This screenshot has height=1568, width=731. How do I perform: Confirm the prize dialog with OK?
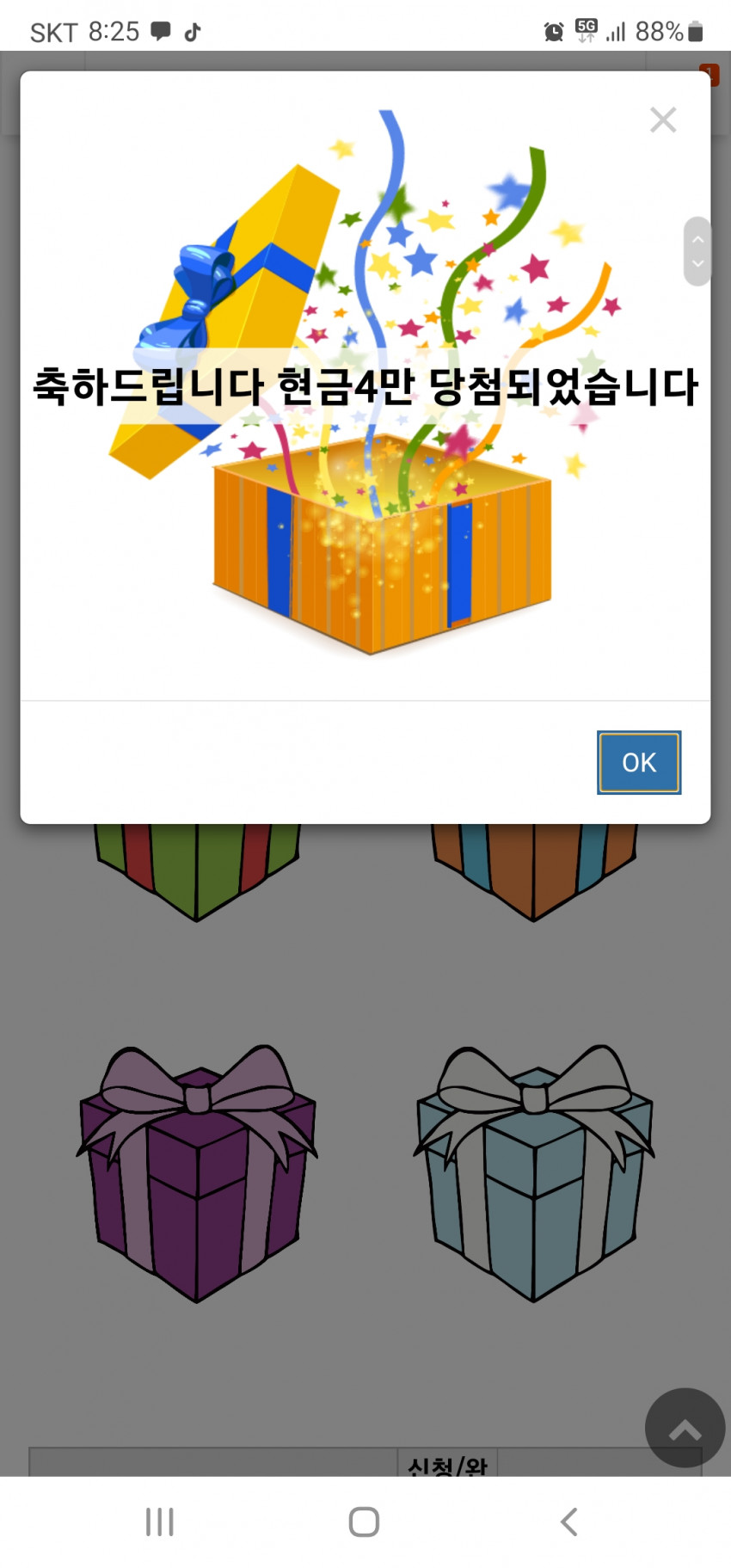coord(639,762)
